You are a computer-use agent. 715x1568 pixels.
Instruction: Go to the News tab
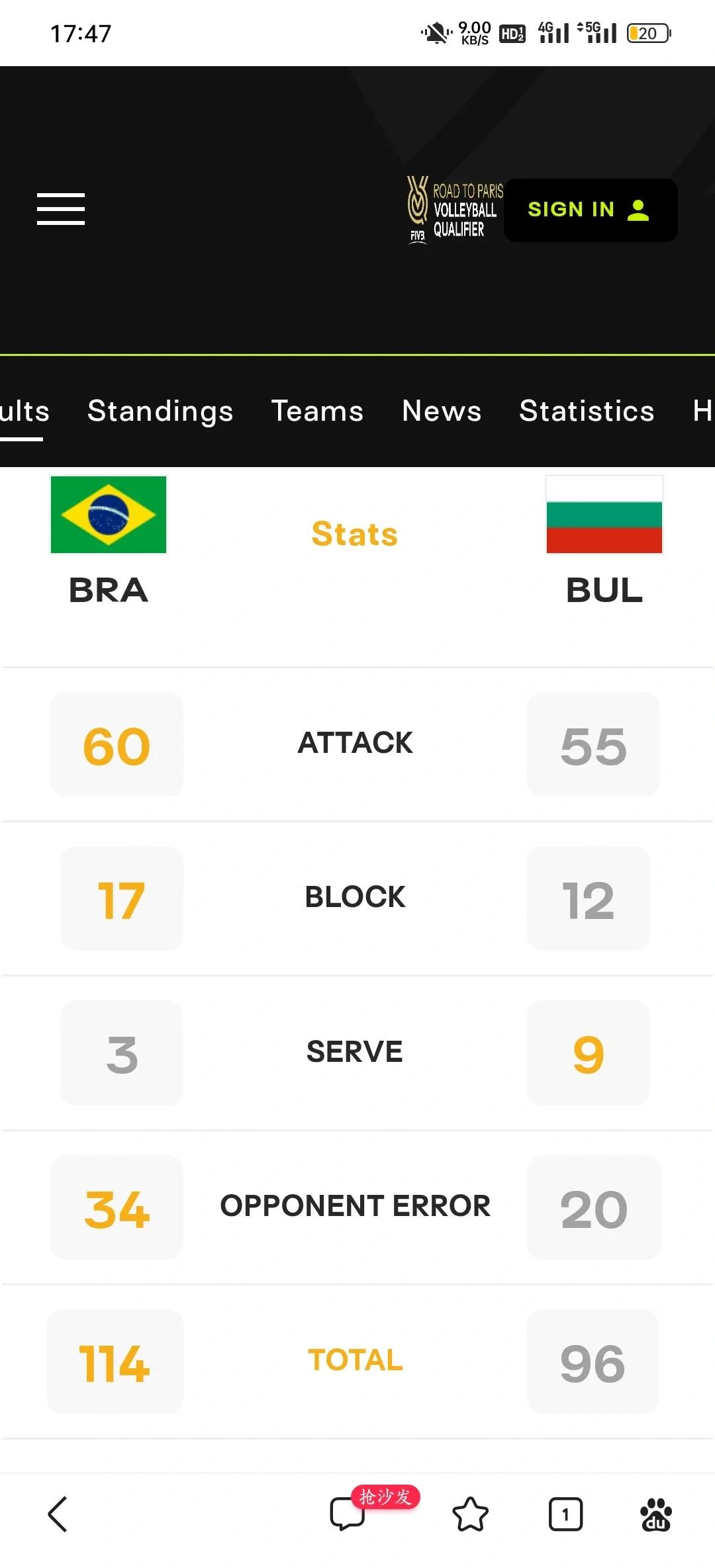coord(442,411)
